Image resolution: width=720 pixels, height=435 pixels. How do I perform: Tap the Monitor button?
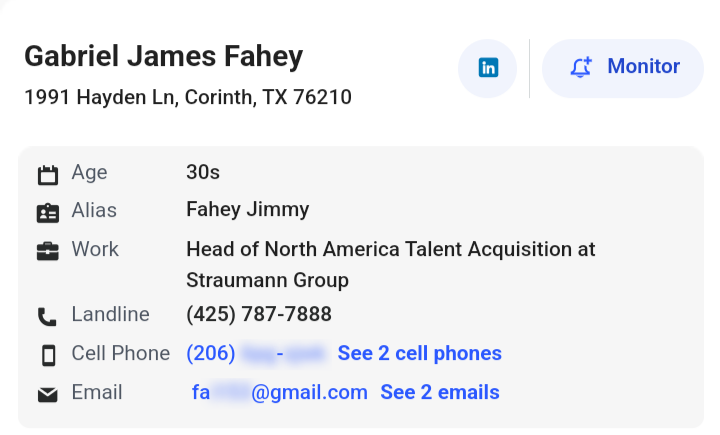pyautogui.click(x=623, y=68)
